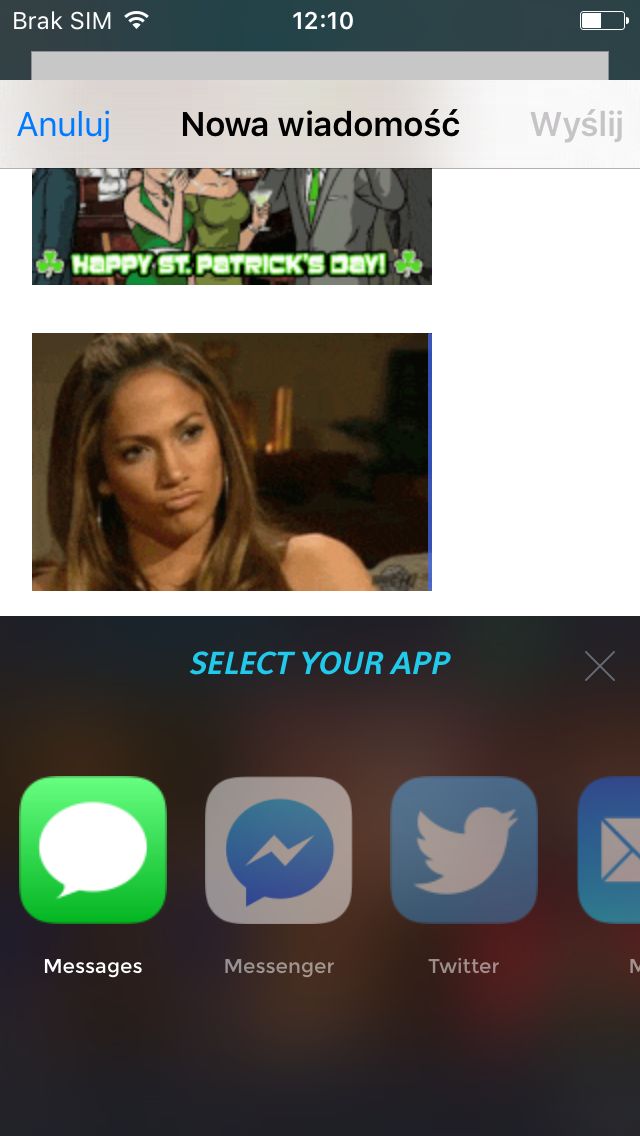Tap the Happy St. Patrick's Day GIF
Viewport: 640px width, 1136px height.
pyautogui.click(x=232, y=226)
